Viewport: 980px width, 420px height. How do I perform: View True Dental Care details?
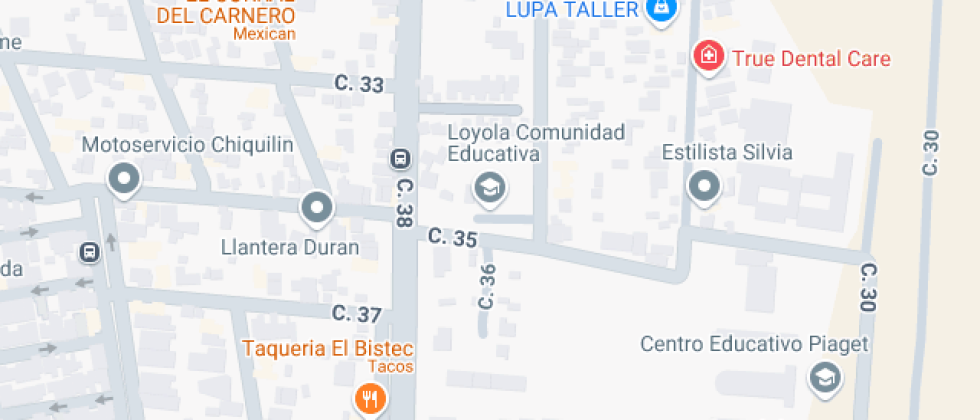tap(708, 56)
